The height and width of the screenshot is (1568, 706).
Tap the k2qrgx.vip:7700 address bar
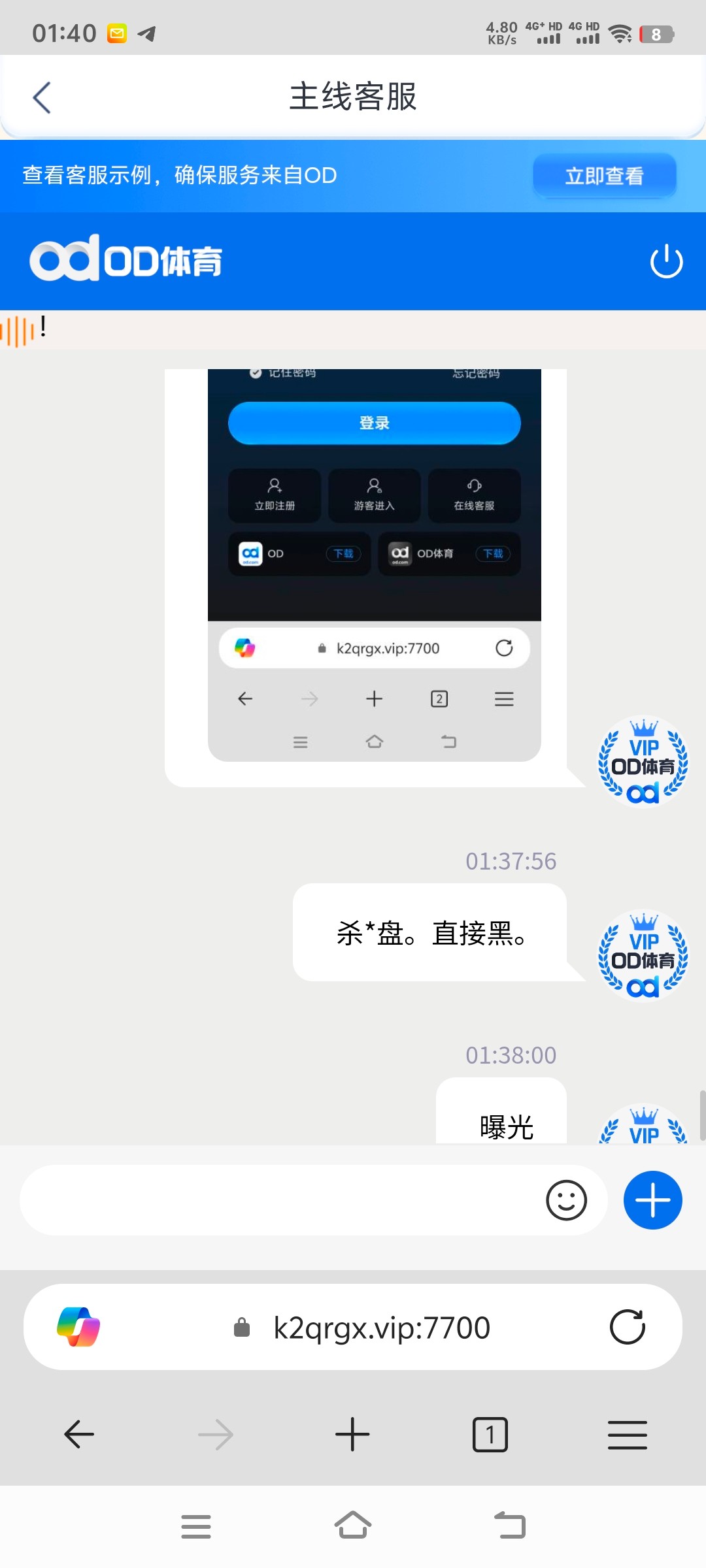(x=380, y=1328)
